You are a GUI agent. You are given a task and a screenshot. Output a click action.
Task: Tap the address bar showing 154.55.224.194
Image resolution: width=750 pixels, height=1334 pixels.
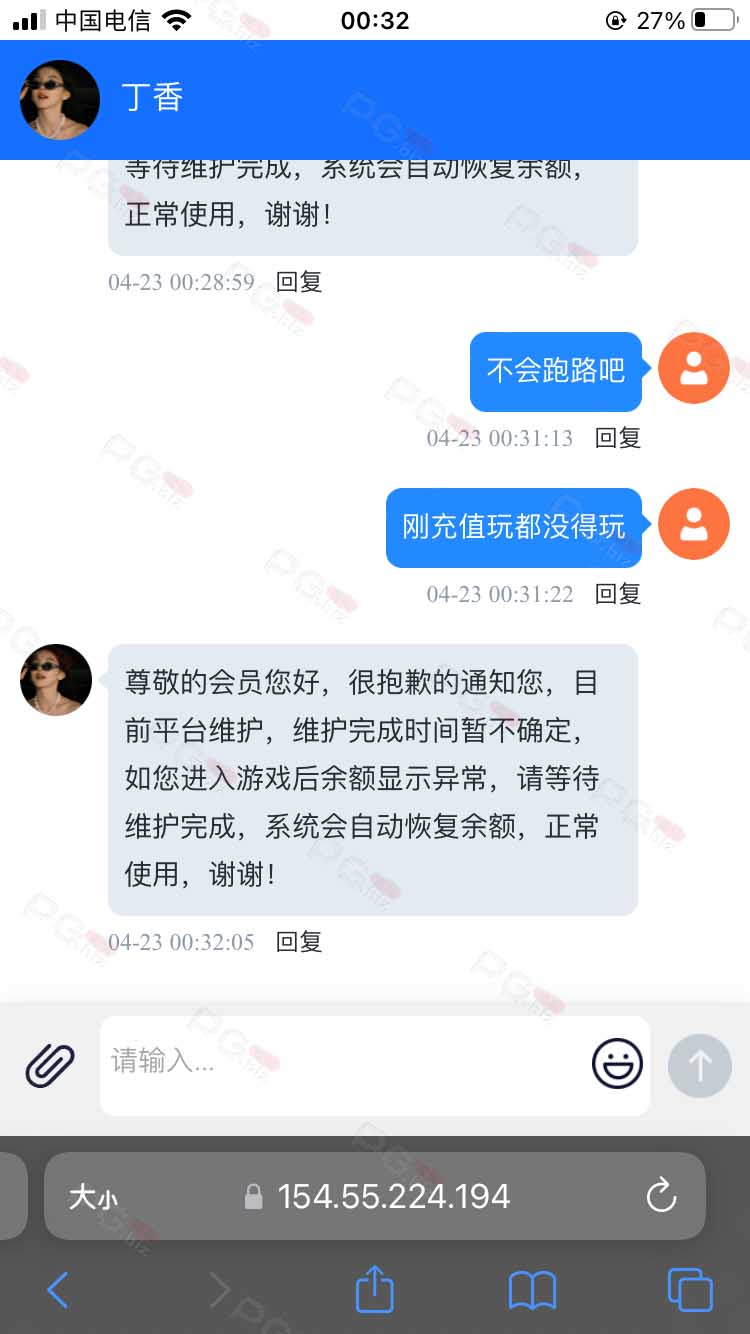(375, 1196)
